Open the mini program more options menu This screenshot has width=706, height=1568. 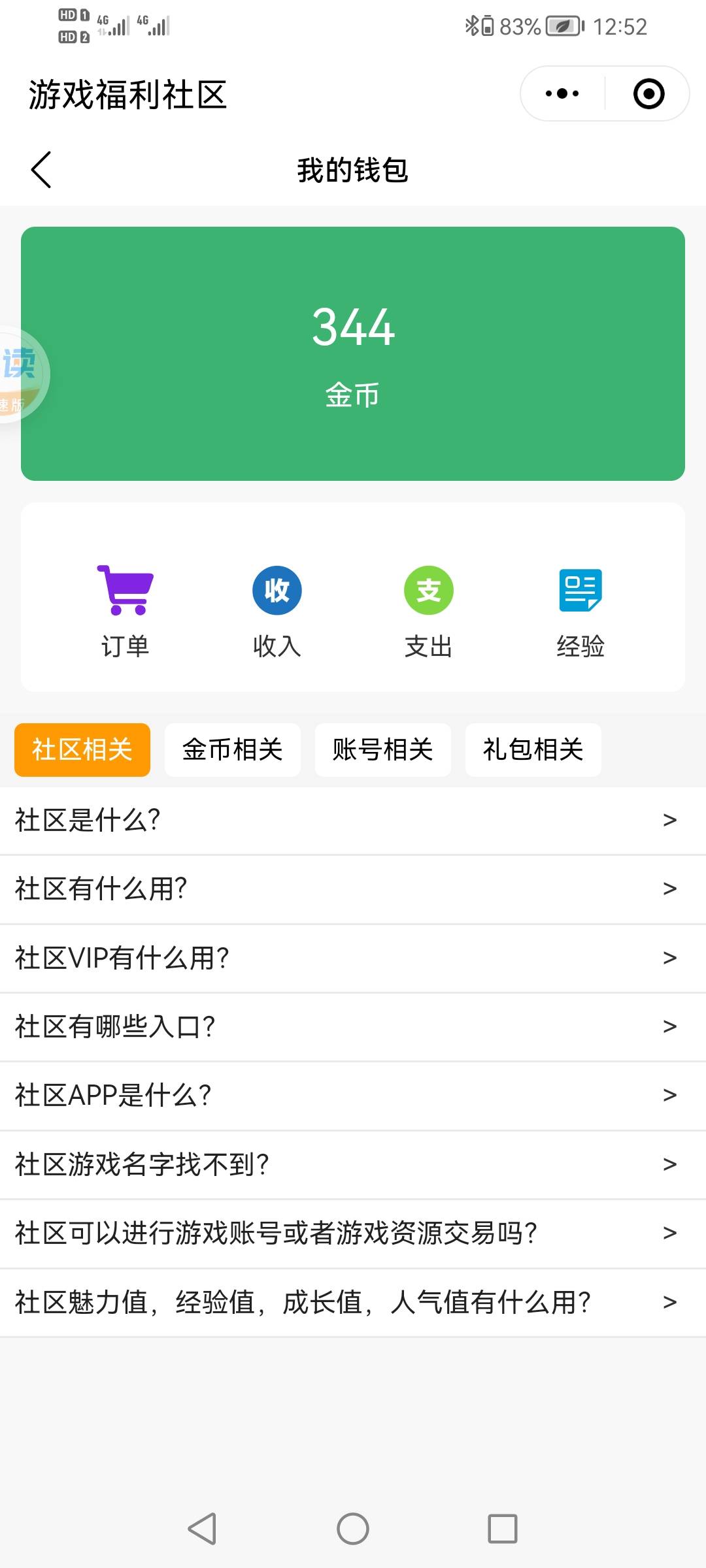tap(562, 94)
